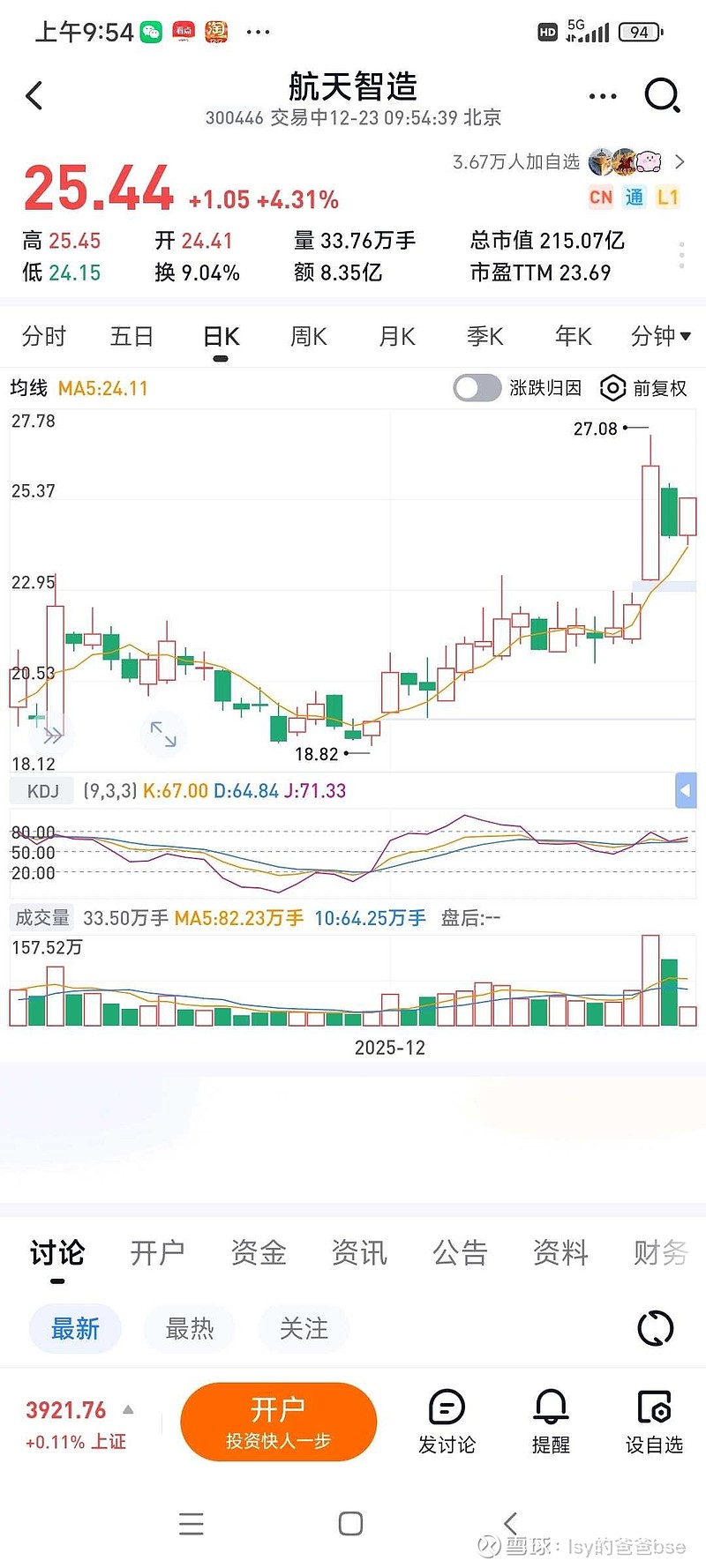
Task: Toggle the 涨跌归因 switch
Action: pos(477,388)
